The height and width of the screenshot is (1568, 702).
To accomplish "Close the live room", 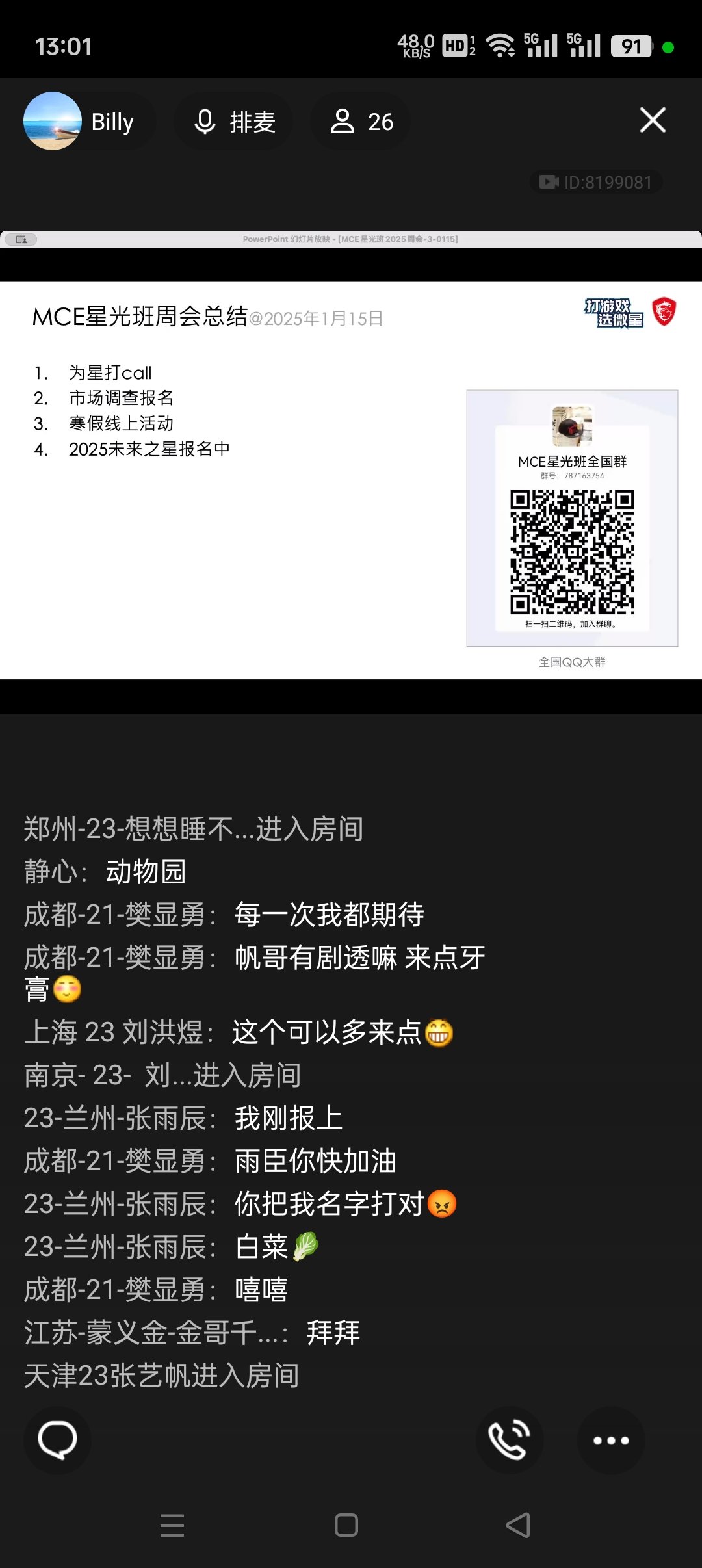I will click(x=653, y=120).
